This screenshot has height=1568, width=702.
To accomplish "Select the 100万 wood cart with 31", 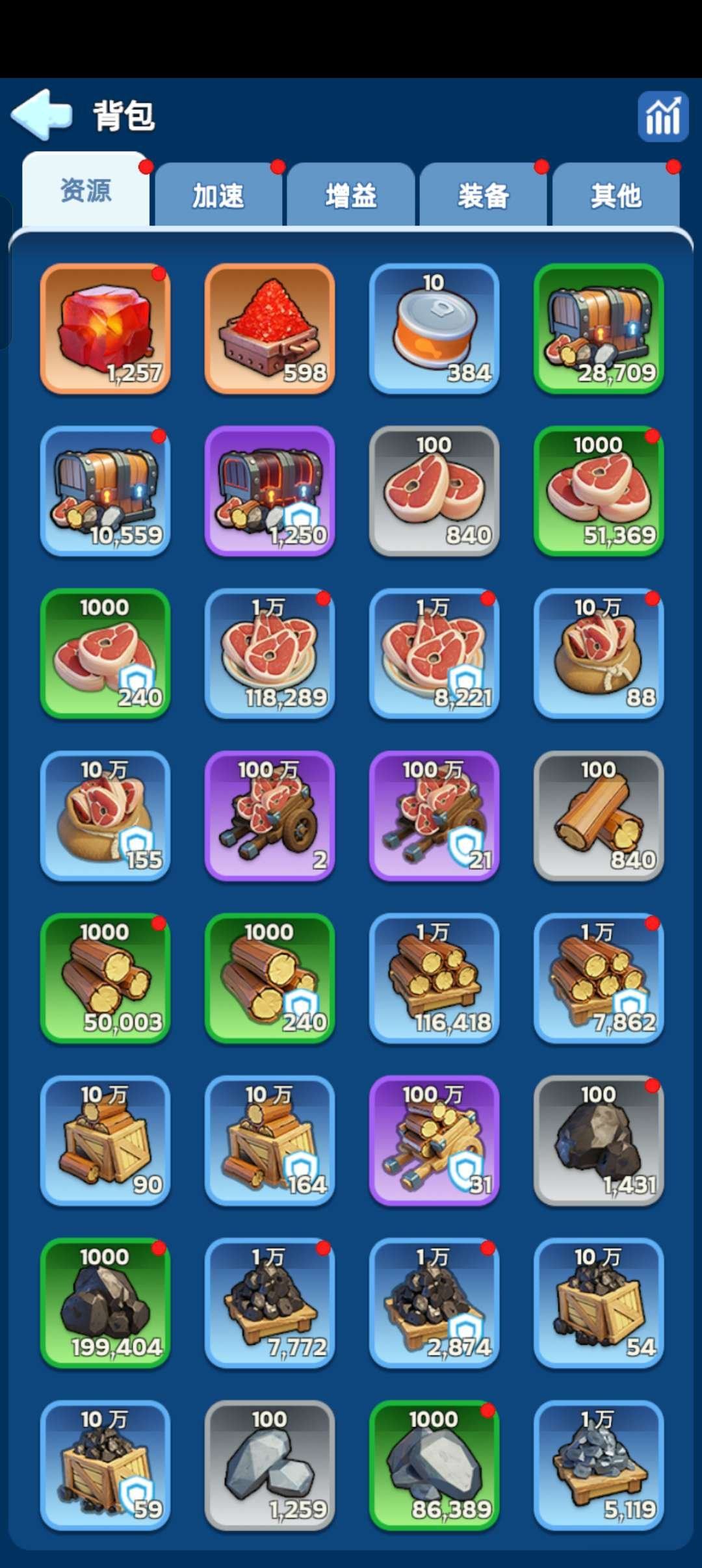I will coord(434,1141).
